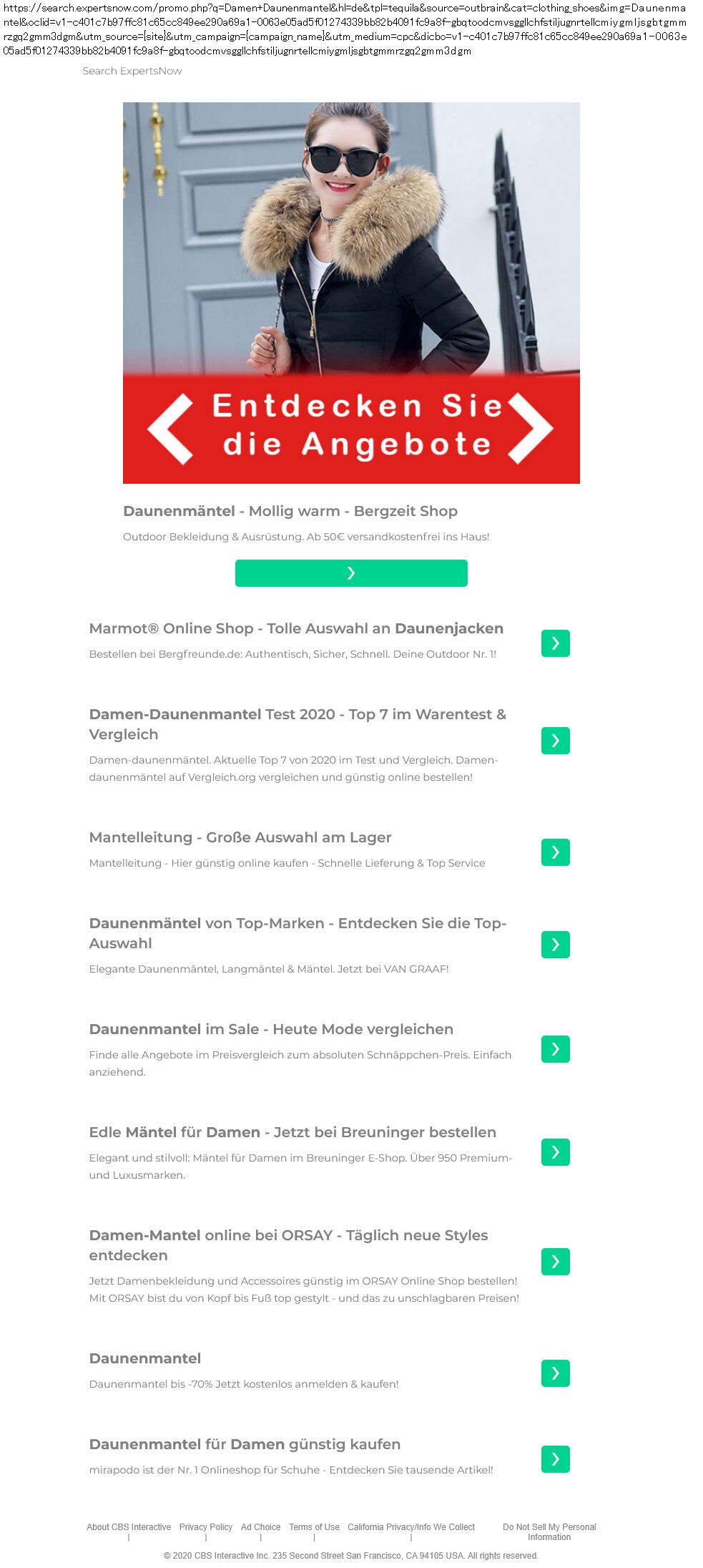The height and width of the screenshot is (1568, 703).
Task: Tap arrow for Edle Mäntel bei Breuninger
Action: pos(555,1152)
